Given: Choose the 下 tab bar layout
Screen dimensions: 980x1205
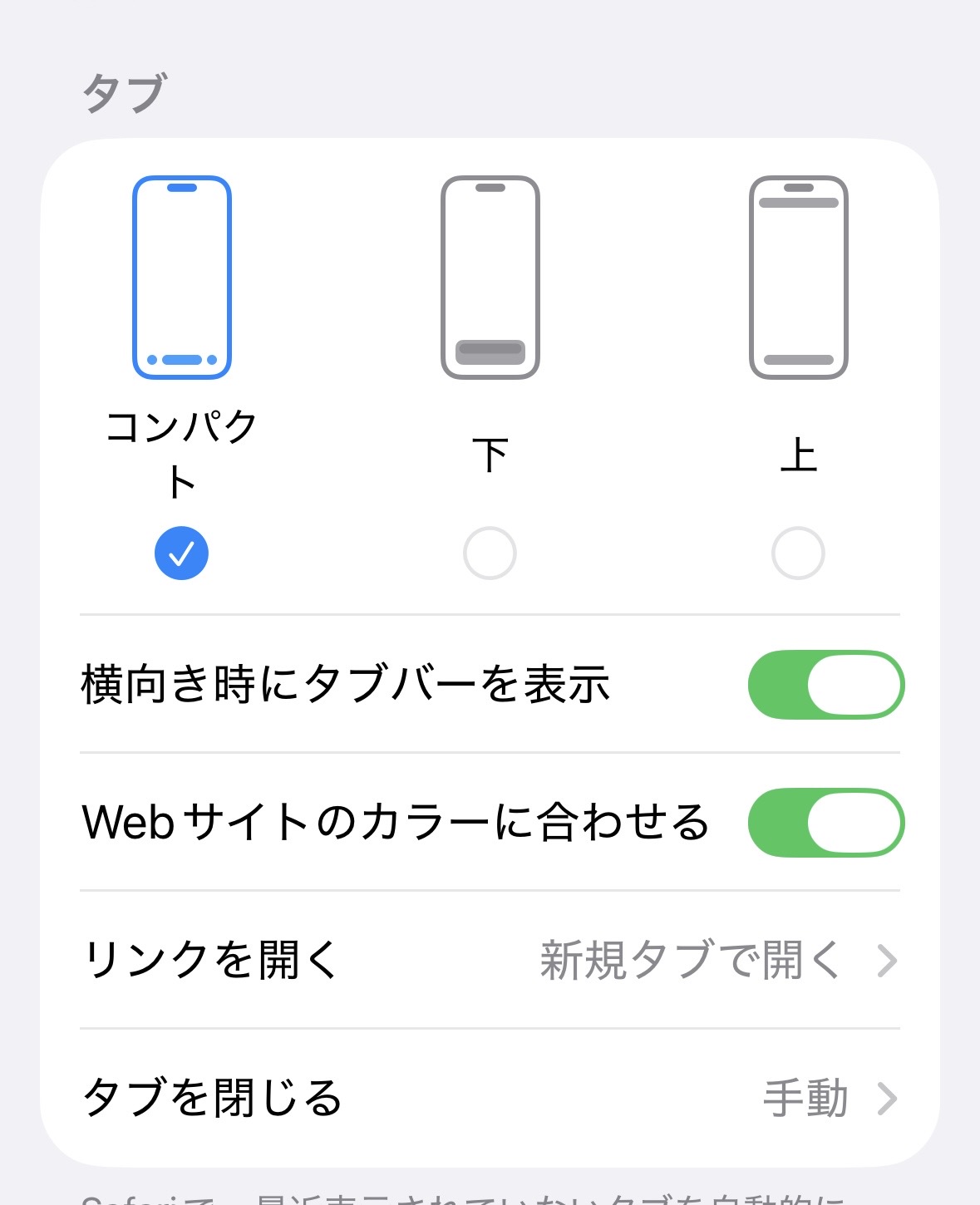Looking at the screenshot, I should point(490,553).
